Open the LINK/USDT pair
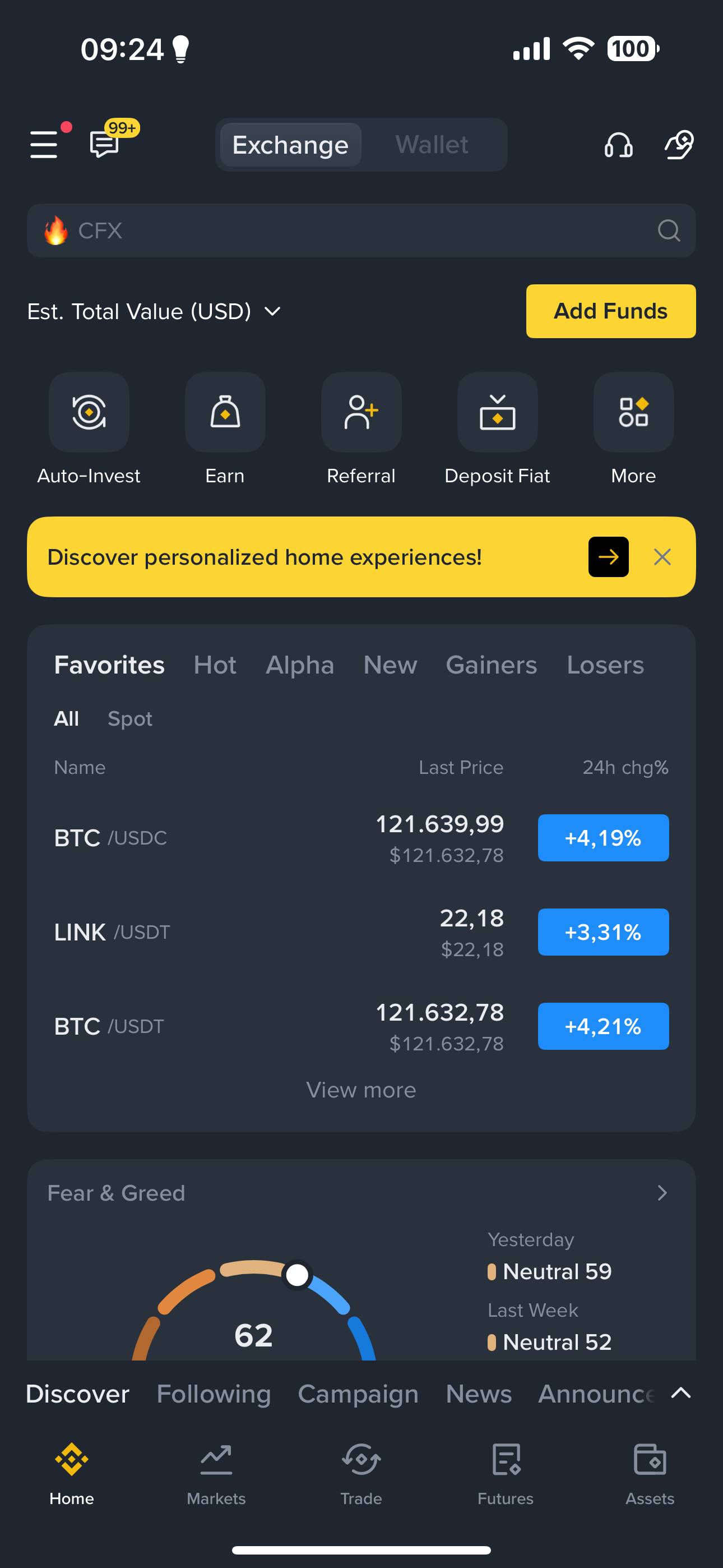723x1568 pixels. [361, 932]
